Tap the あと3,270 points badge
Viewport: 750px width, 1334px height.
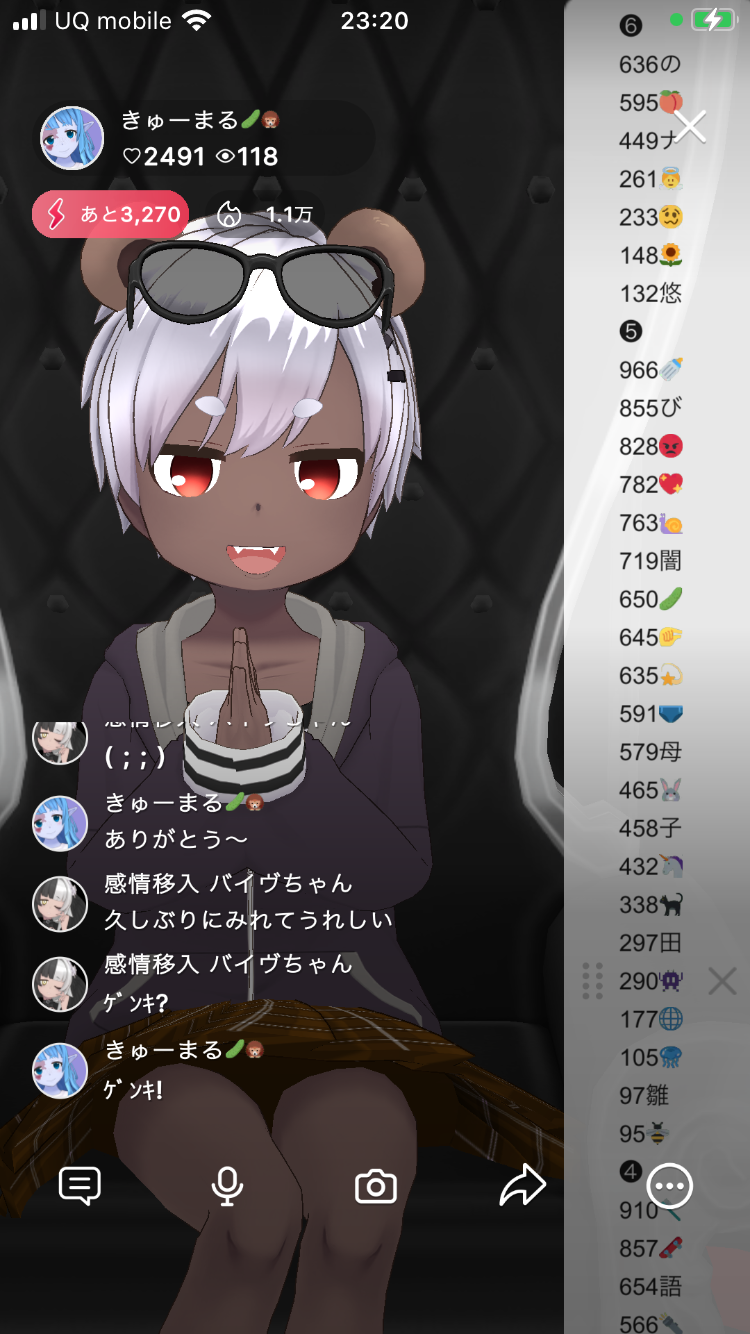click(x=110, y=214)
